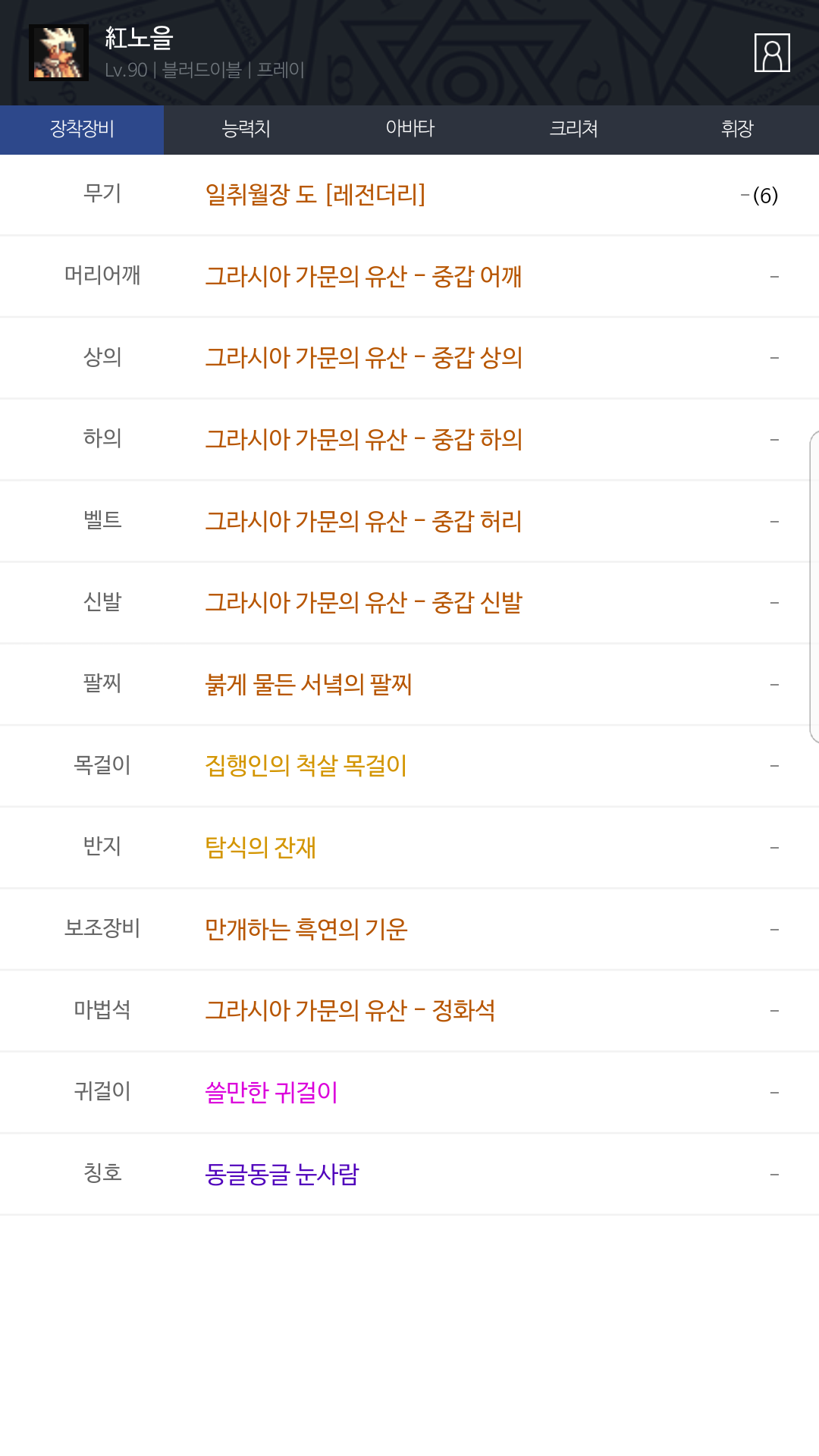Screen dimensions: 819x1456
Task: Open 그라시아 가문의 유산 - 중갑 하의 item
Action: (x=363, y=440)
